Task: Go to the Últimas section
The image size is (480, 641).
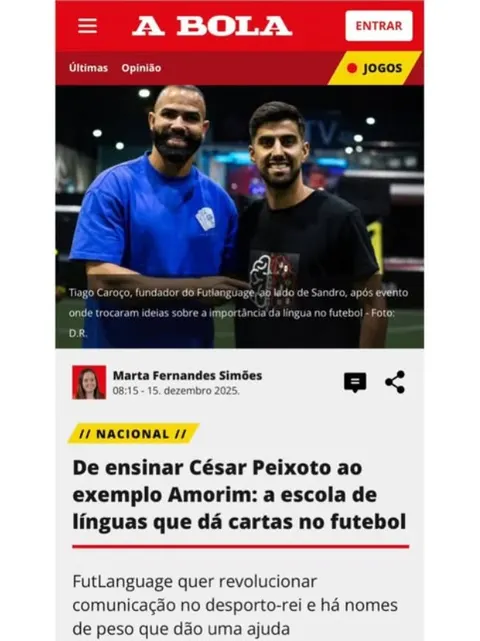Action: pos(88,68)
